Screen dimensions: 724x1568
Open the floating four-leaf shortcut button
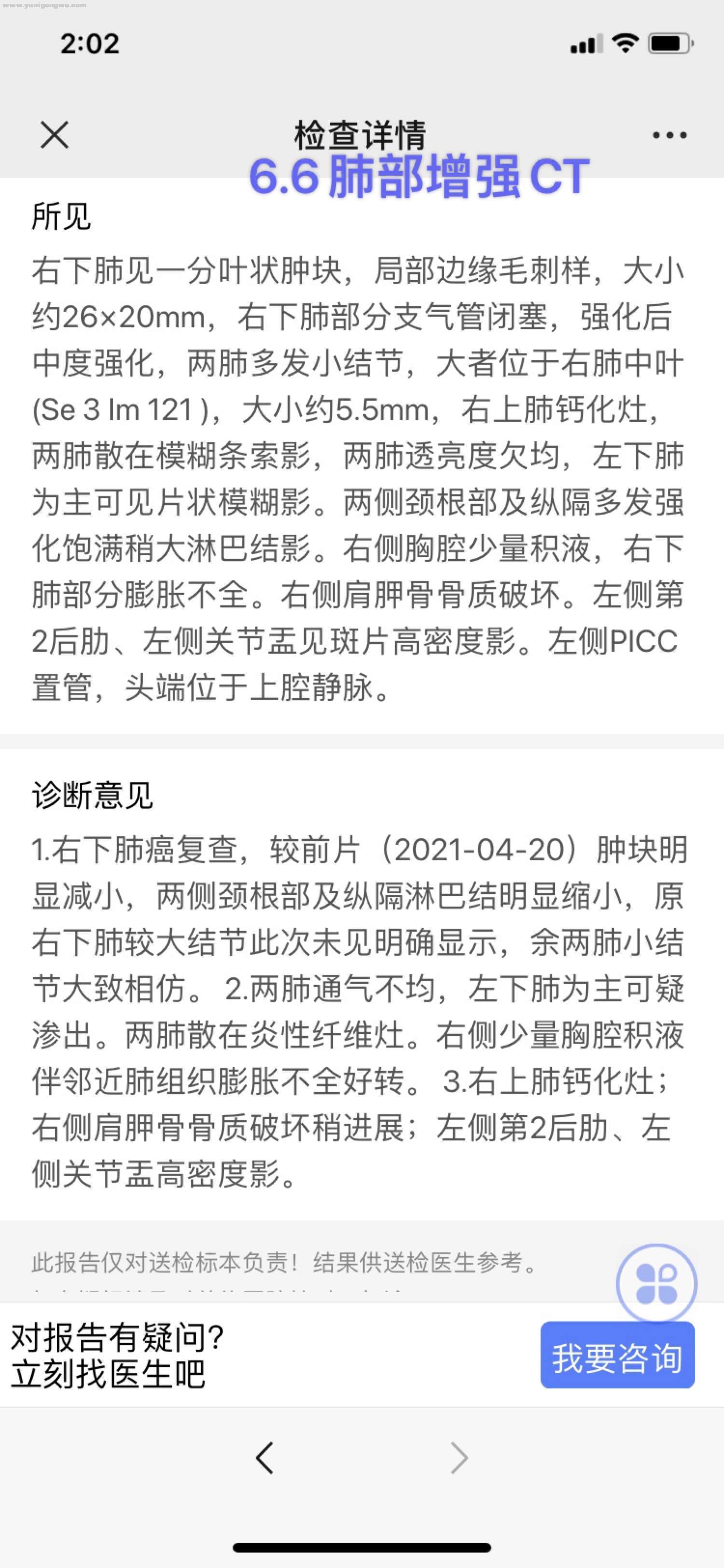(656, 1284)
